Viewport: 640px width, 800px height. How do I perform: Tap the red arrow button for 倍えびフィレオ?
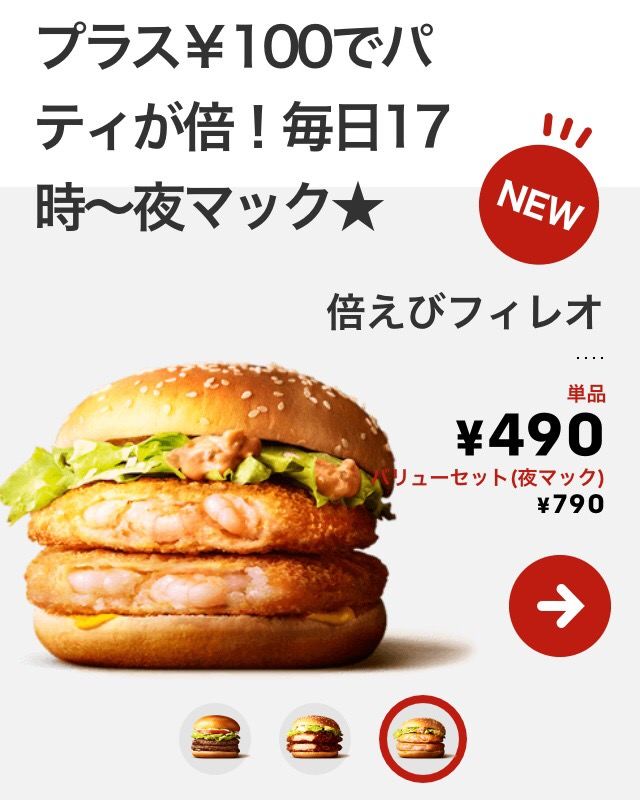pyautogui.click(x=559, y=605)
